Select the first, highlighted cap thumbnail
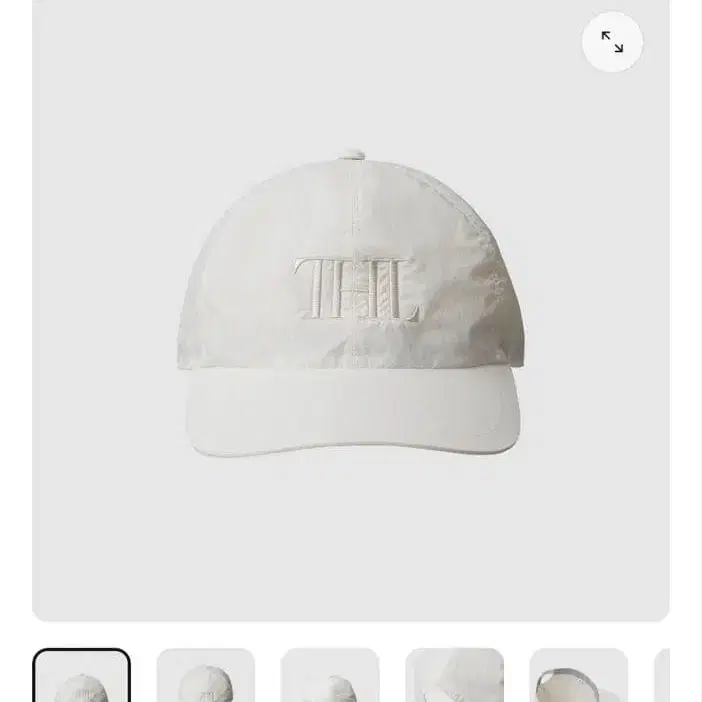This screenshot has width=702, height=702. coord(82,677)
